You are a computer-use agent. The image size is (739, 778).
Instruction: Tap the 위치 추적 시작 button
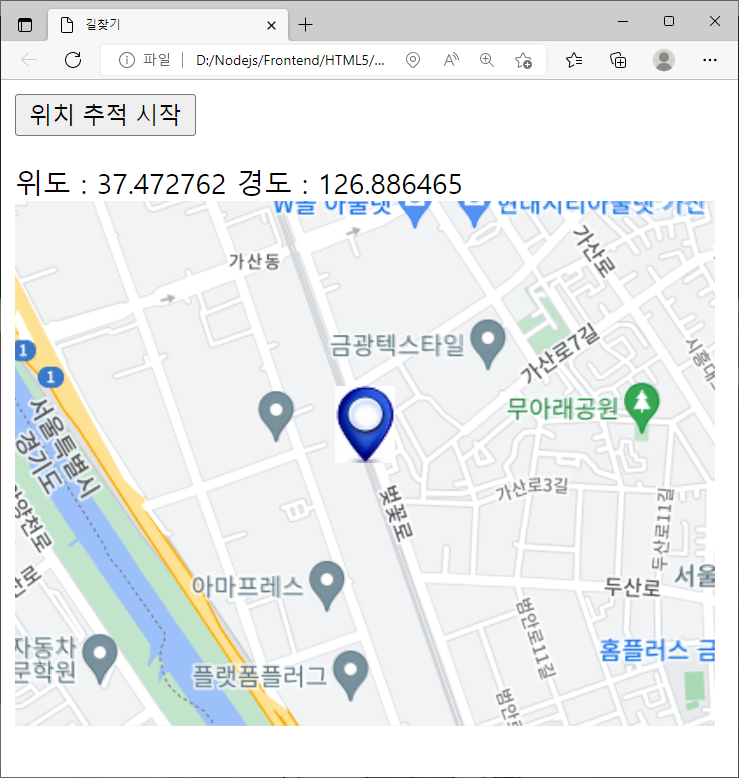[x=105, y=115]
